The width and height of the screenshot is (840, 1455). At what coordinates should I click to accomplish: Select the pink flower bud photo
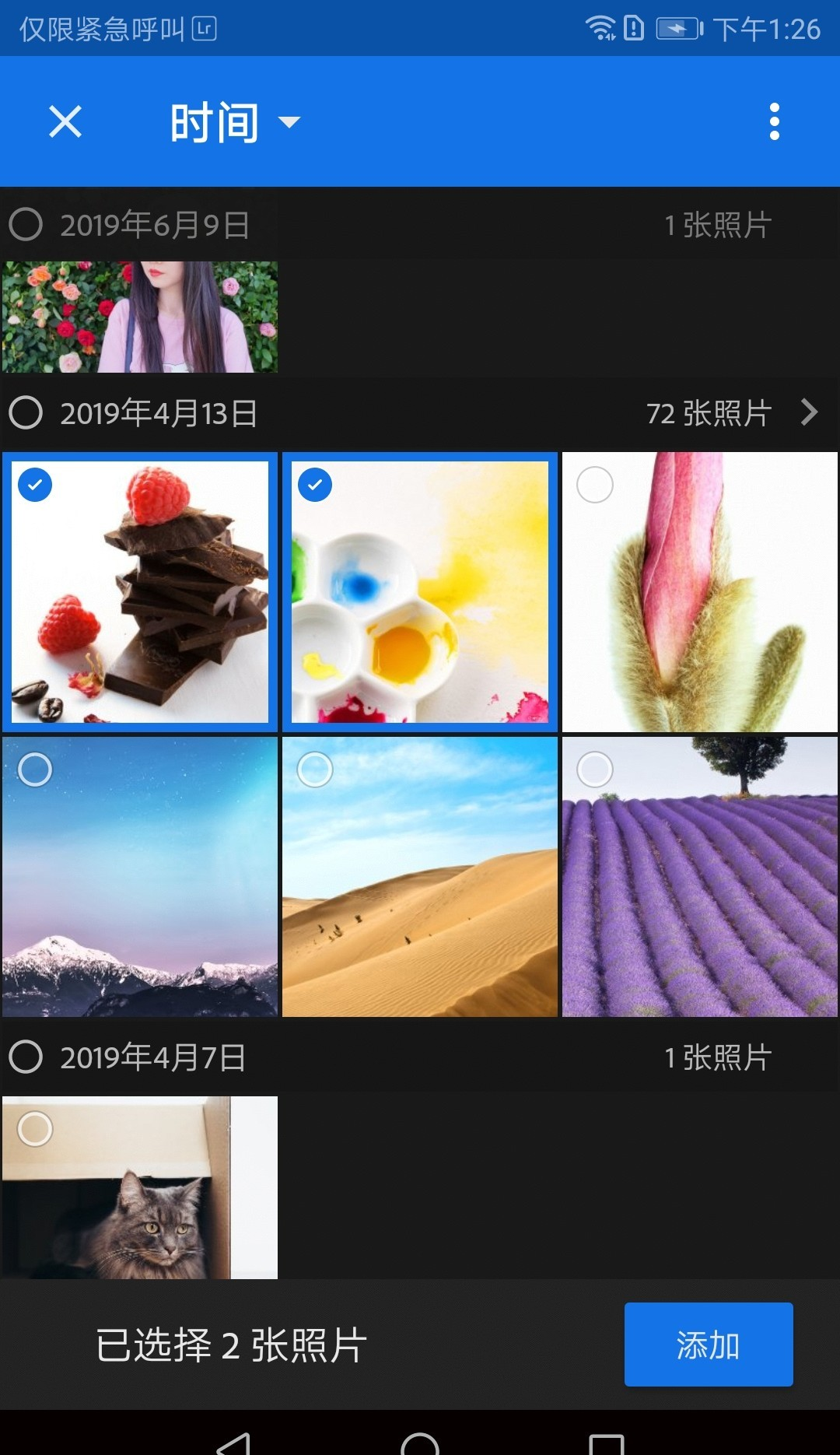click(595, 486)
